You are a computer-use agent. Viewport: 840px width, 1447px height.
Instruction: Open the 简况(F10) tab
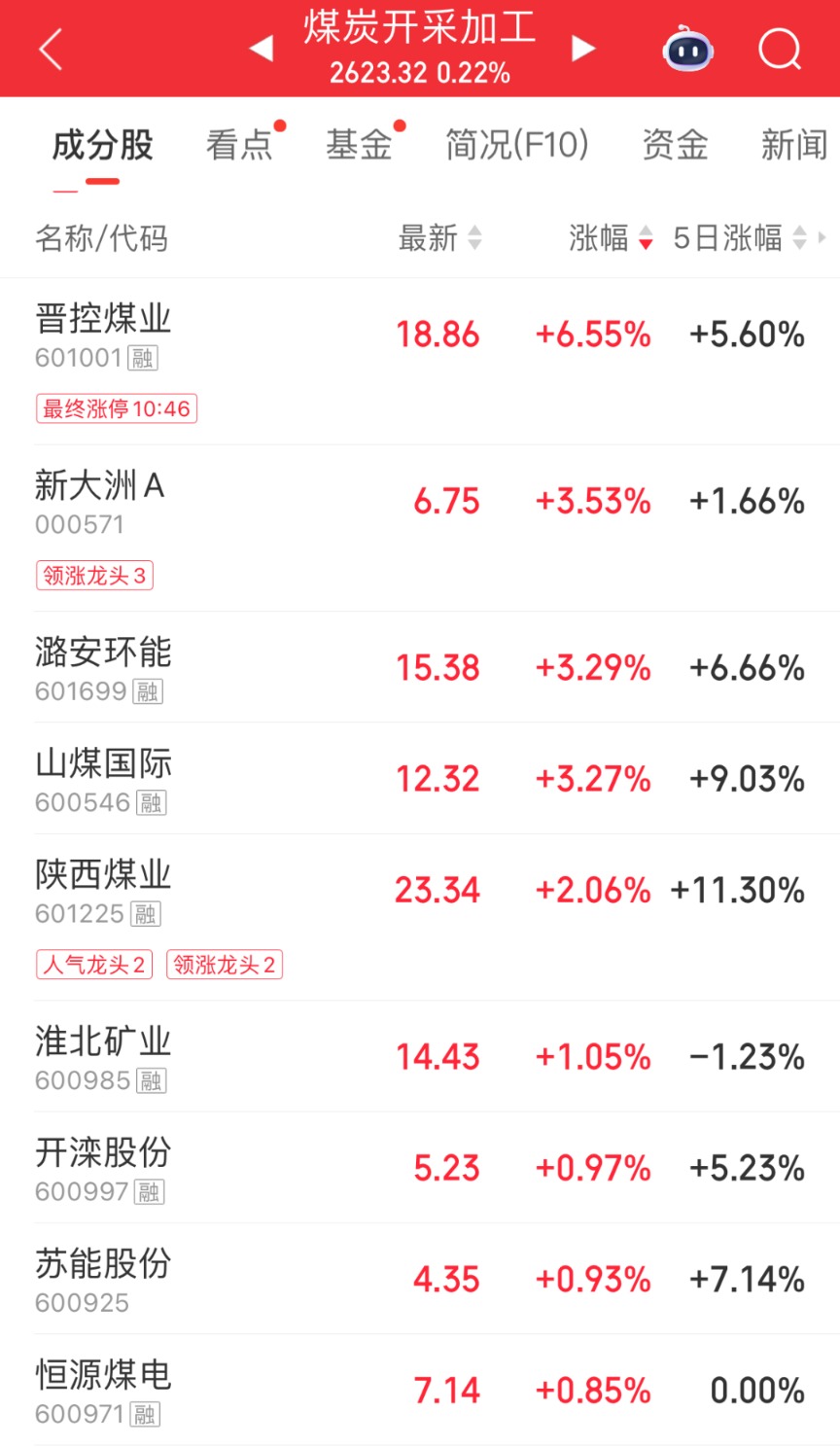[517, 145]
